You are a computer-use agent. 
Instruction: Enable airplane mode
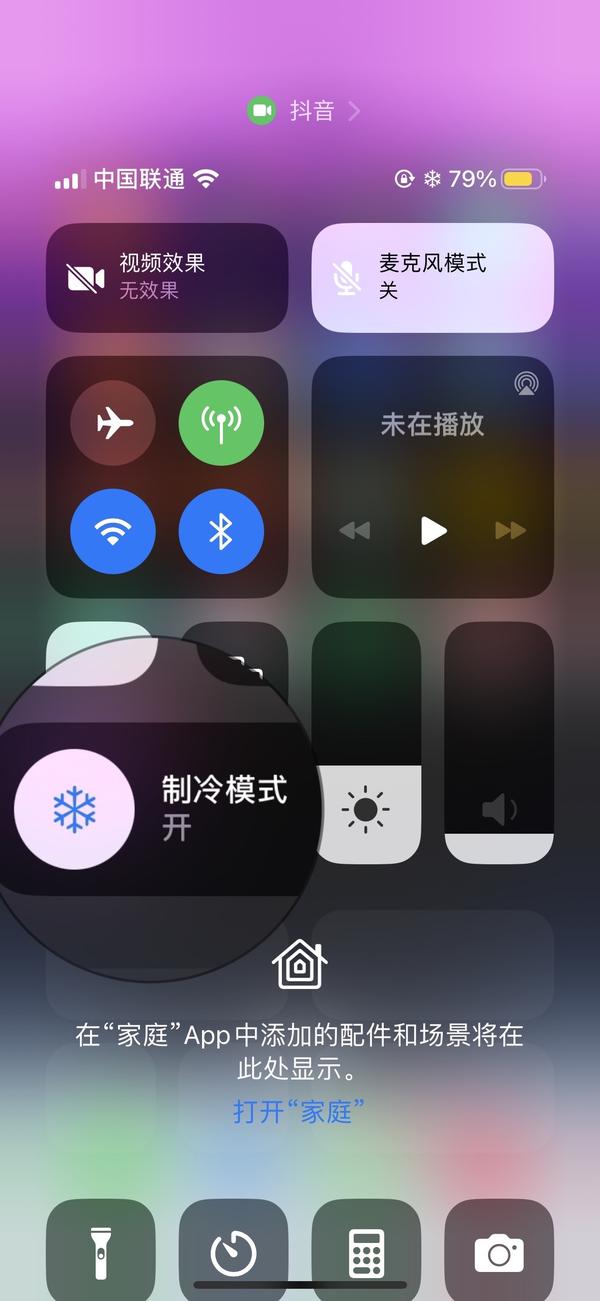point(113,424)
